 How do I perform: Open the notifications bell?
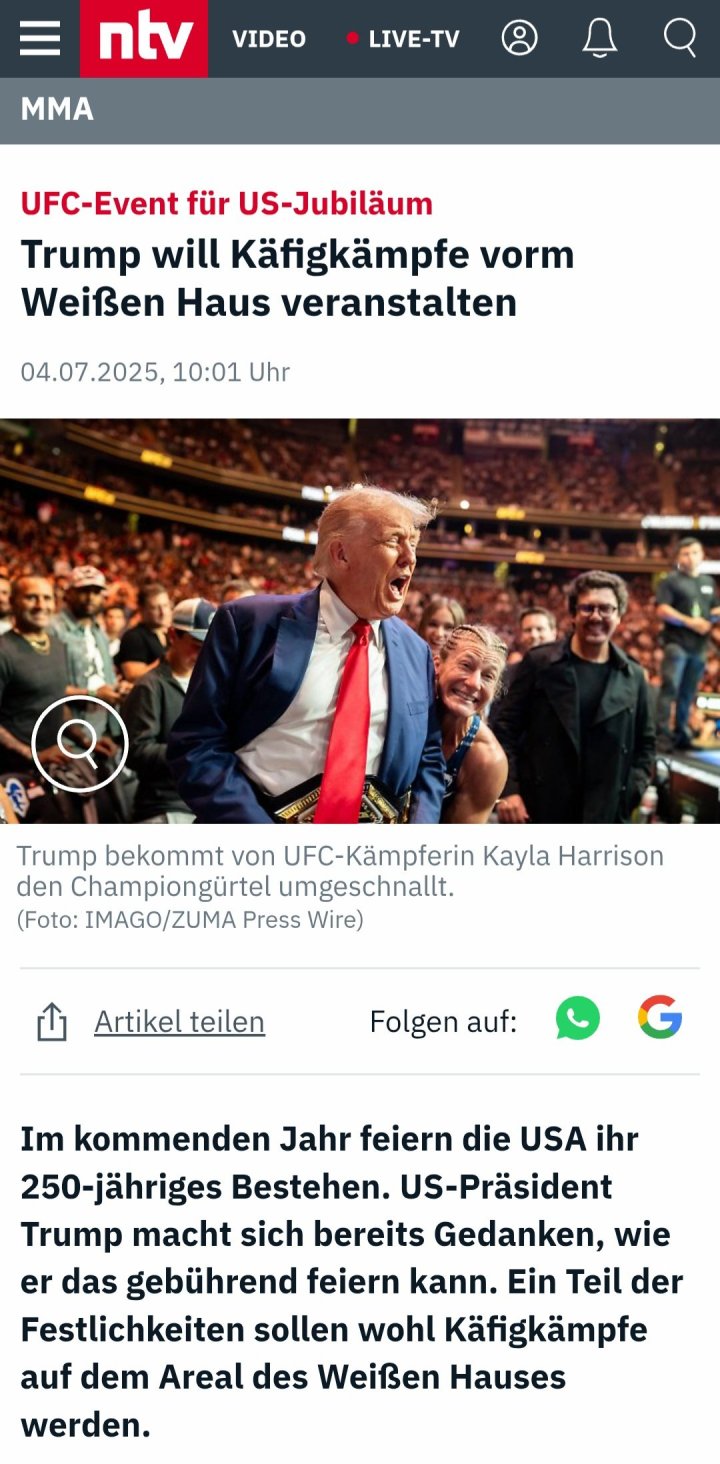click(599, 38)
